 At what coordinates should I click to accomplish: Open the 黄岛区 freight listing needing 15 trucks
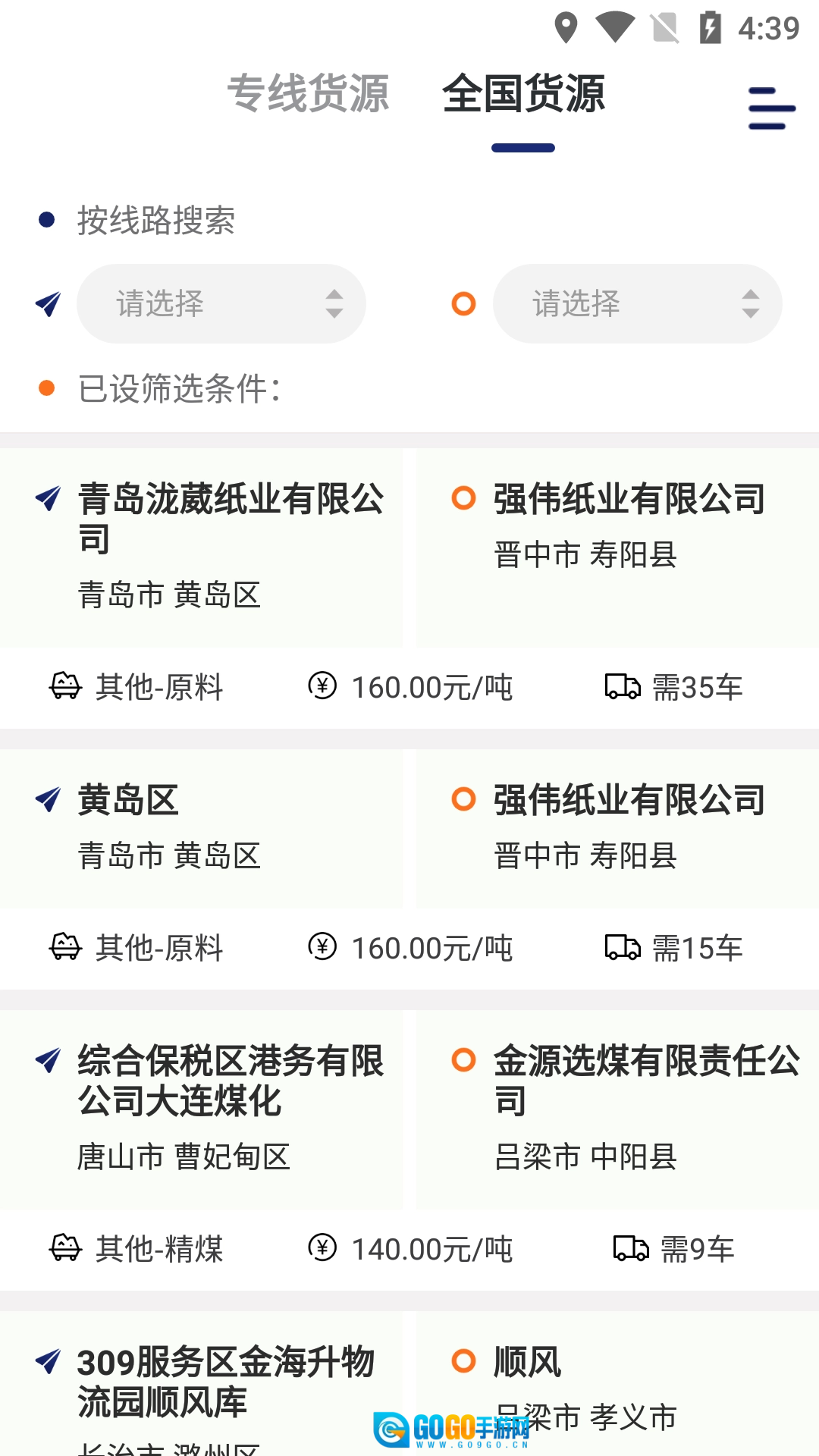click(129, 801)
